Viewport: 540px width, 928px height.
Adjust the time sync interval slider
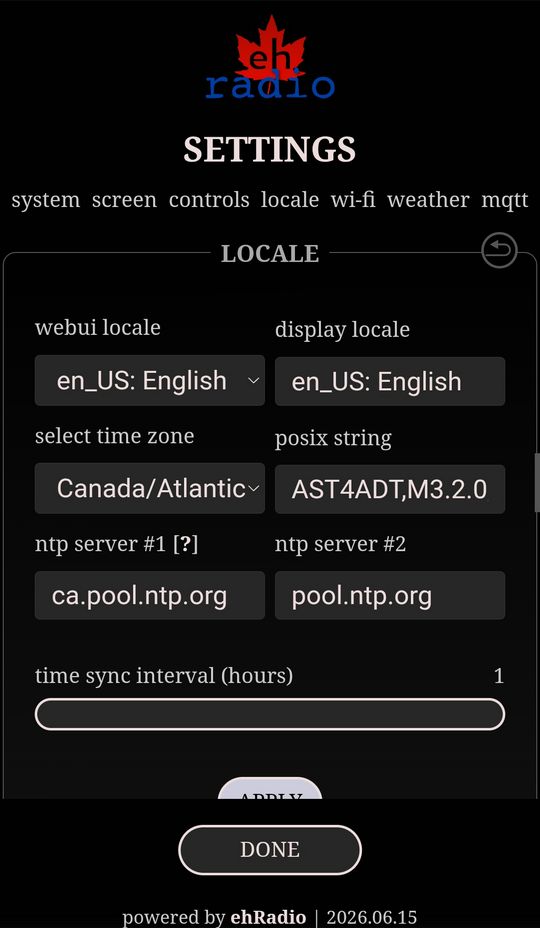coord(270,714)
